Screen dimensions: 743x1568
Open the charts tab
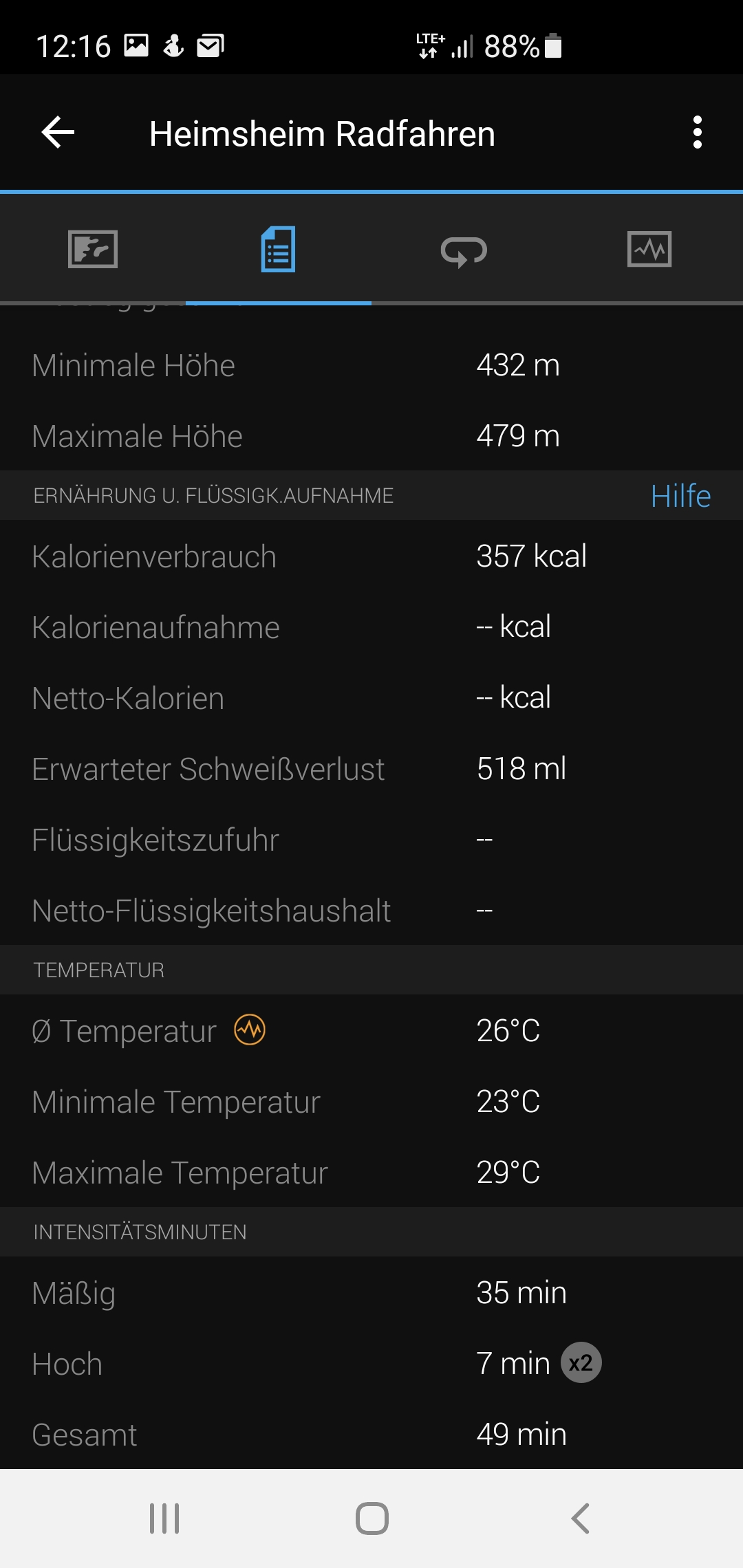coord(649,249)
